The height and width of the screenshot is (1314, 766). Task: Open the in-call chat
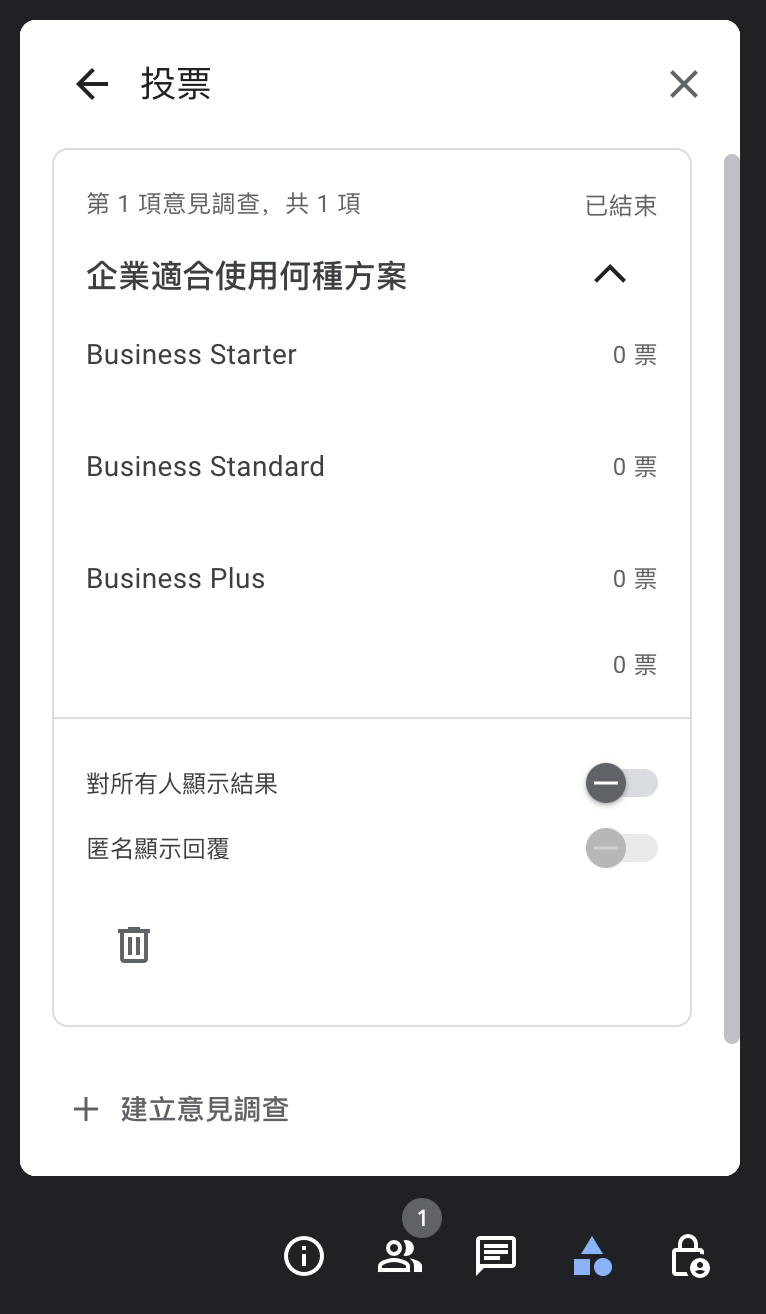496,1256
